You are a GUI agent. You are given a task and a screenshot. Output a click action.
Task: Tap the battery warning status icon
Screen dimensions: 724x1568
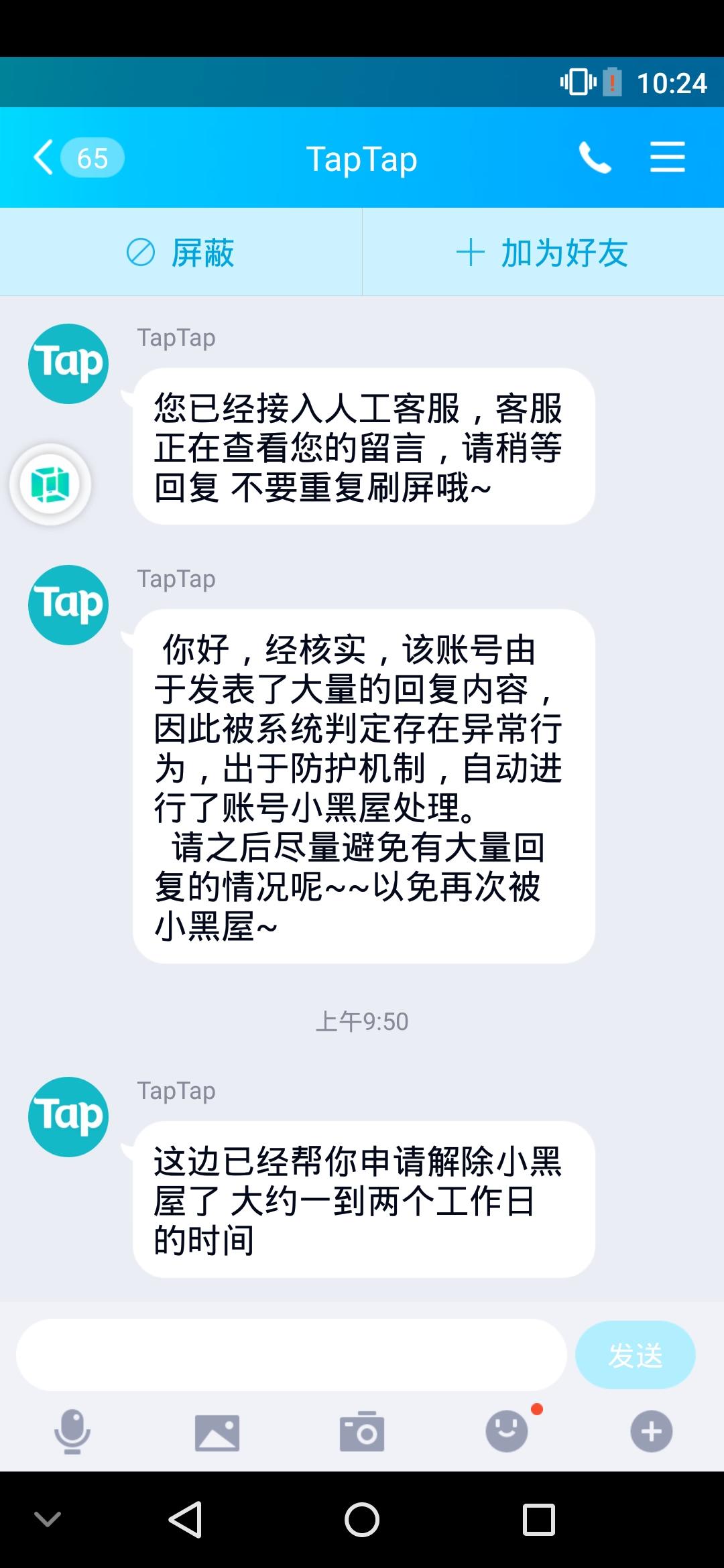coord(613,82)
